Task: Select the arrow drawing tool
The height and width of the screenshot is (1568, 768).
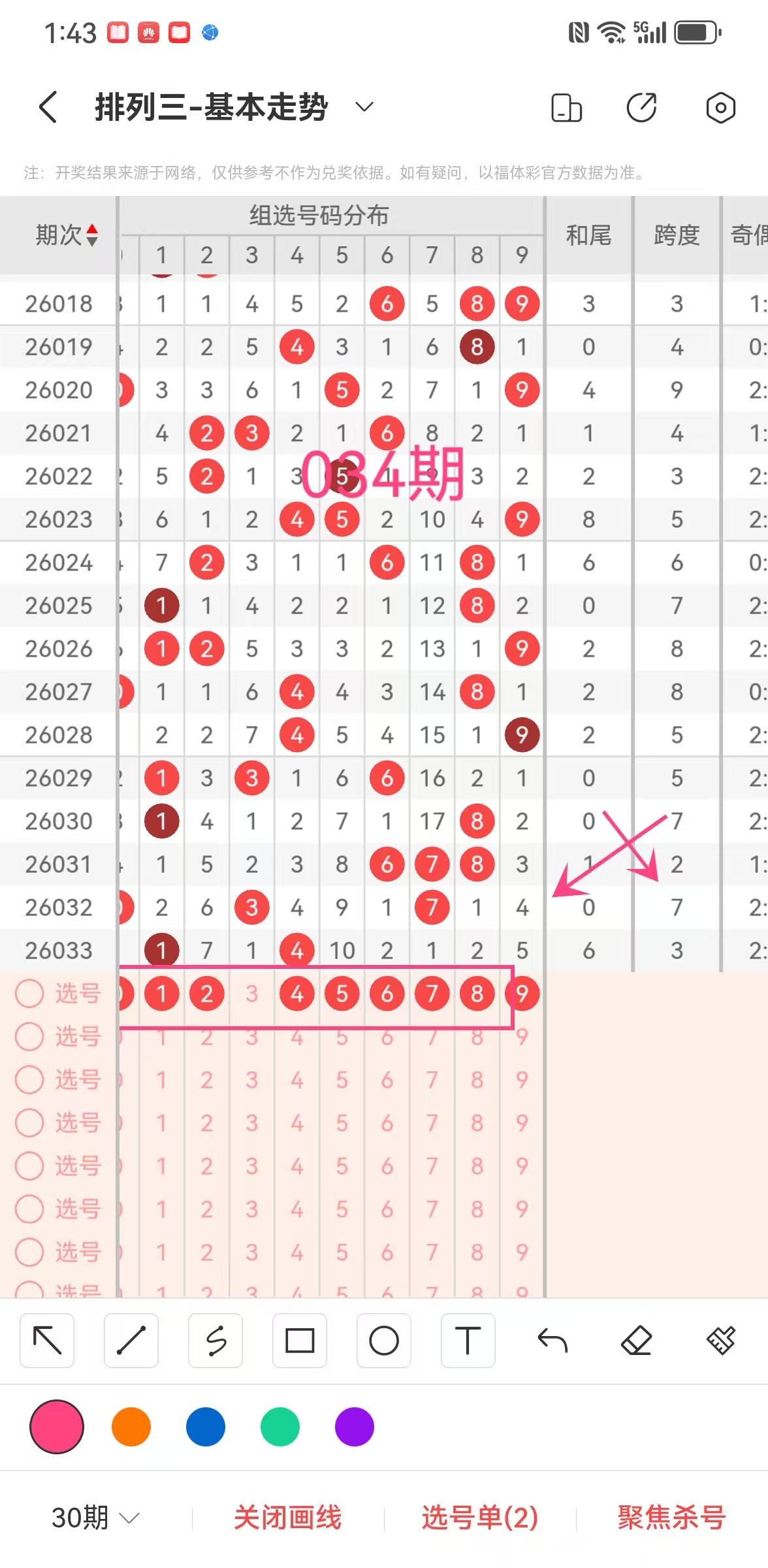Action: (47, 1341)
